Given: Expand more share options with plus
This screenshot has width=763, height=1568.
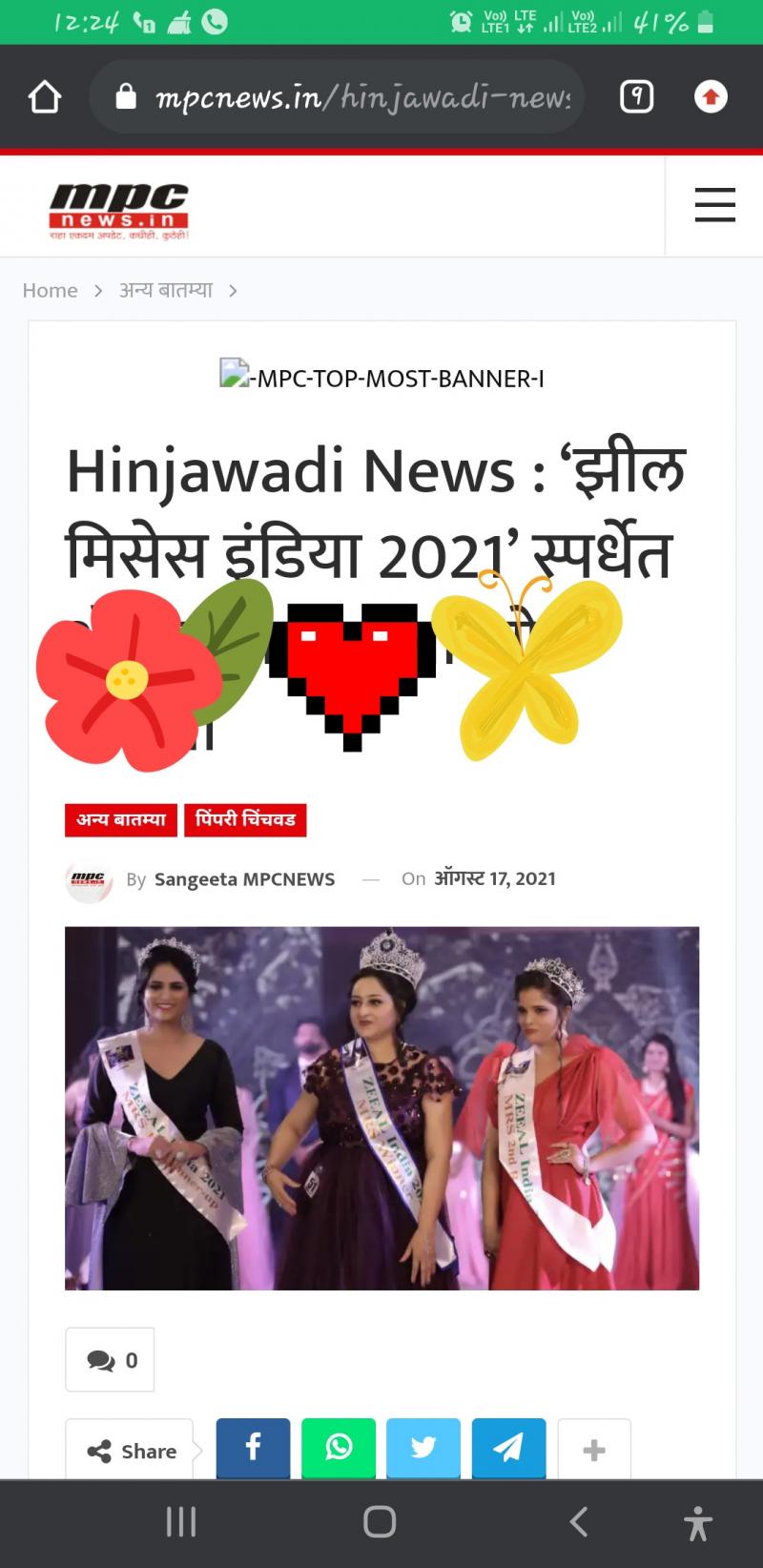Looking at the screenshot, I should [594, 1450].
